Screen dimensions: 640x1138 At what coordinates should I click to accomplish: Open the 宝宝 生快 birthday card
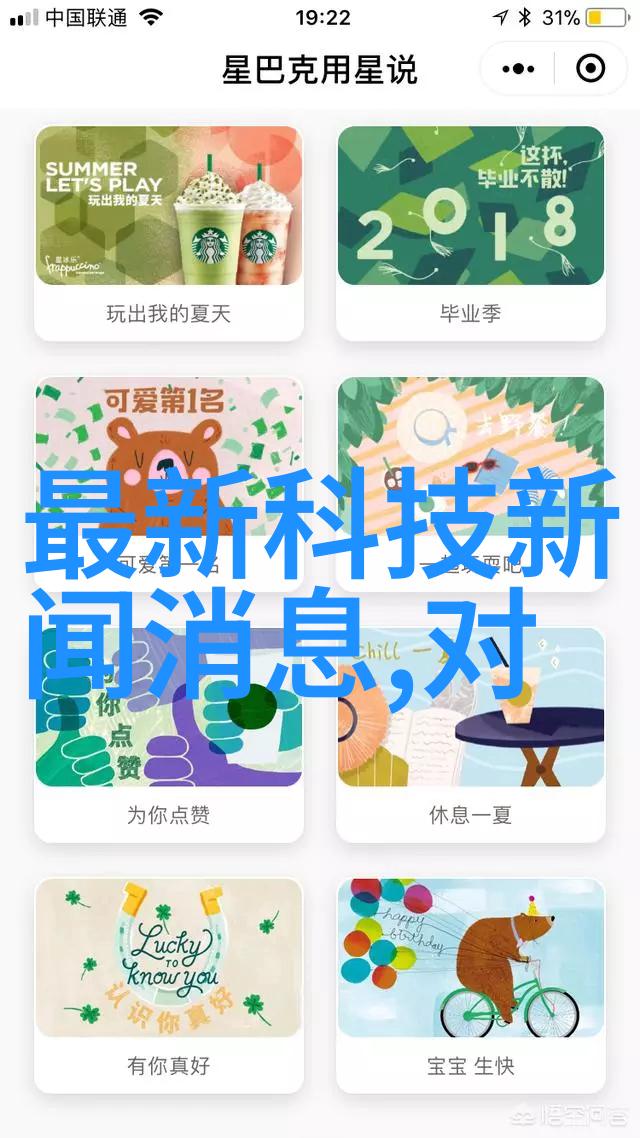[x=470, y=984]
